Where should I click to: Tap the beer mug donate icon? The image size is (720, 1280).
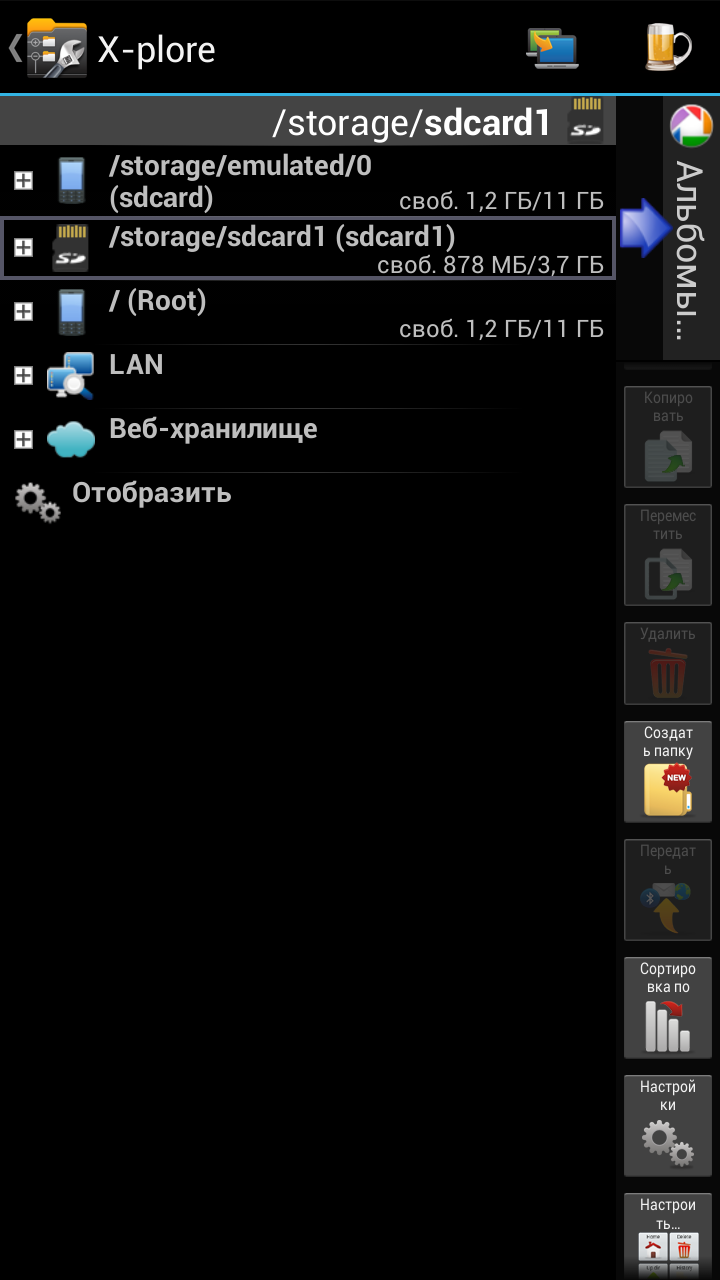click(x=668, y=48)
